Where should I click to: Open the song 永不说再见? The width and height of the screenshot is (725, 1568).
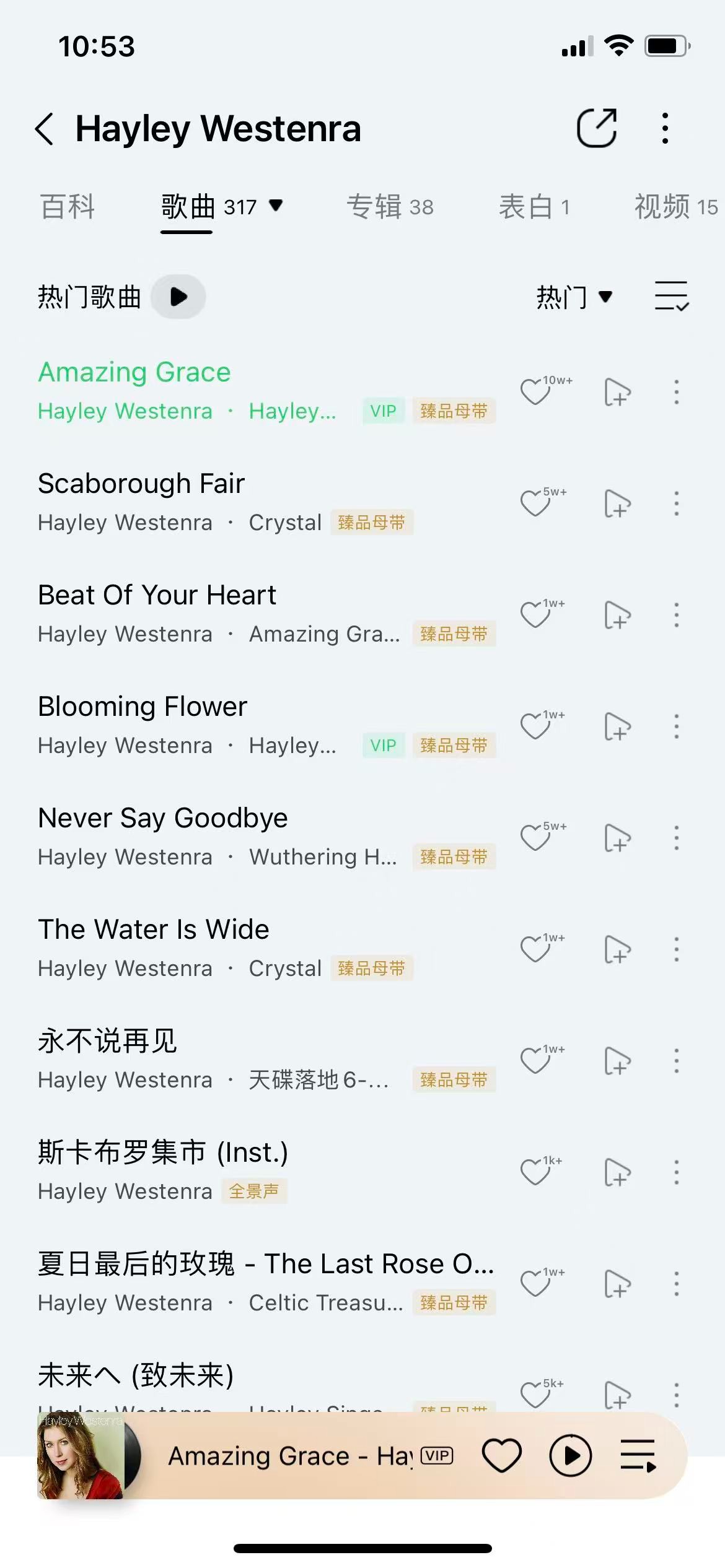point(107,1042)
